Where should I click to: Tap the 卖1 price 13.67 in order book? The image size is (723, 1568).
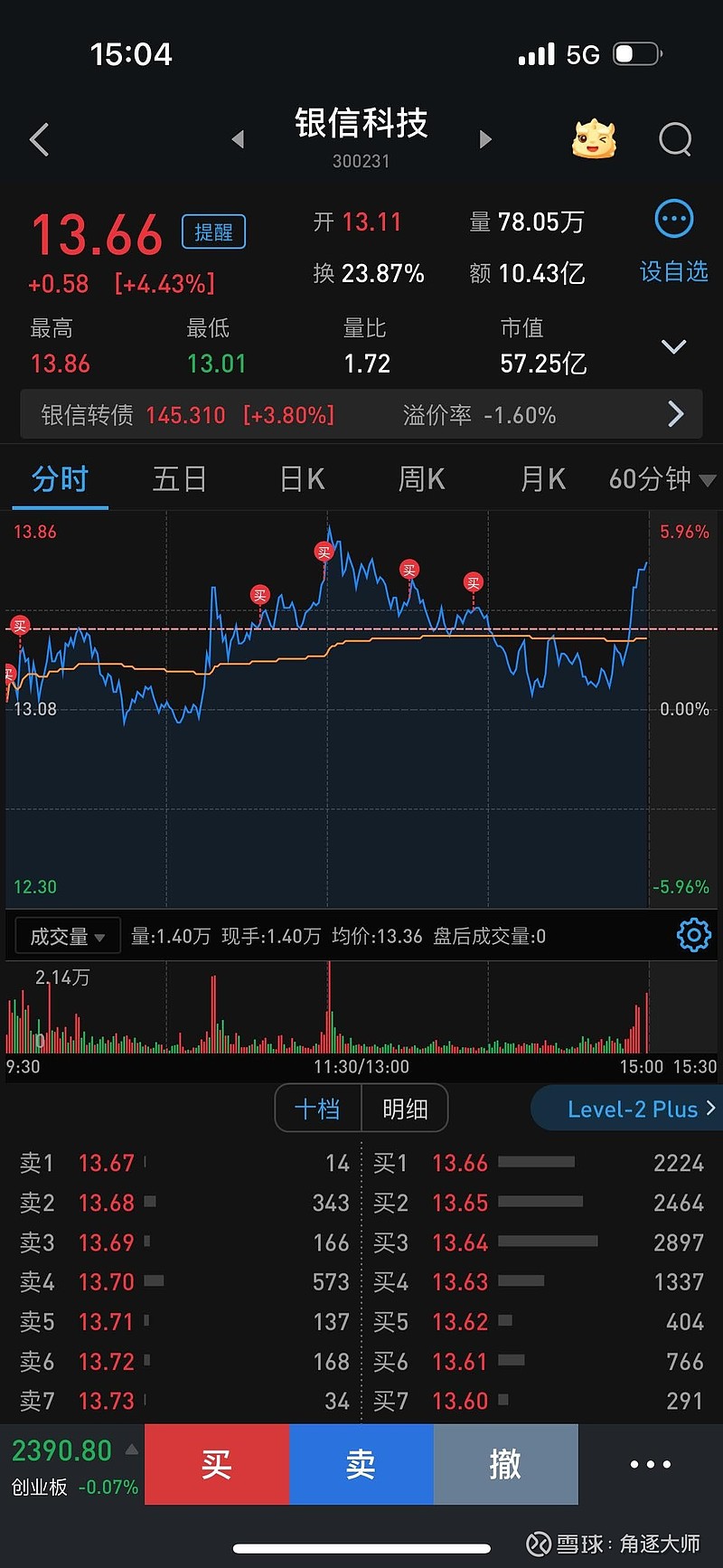point(107,1163)
